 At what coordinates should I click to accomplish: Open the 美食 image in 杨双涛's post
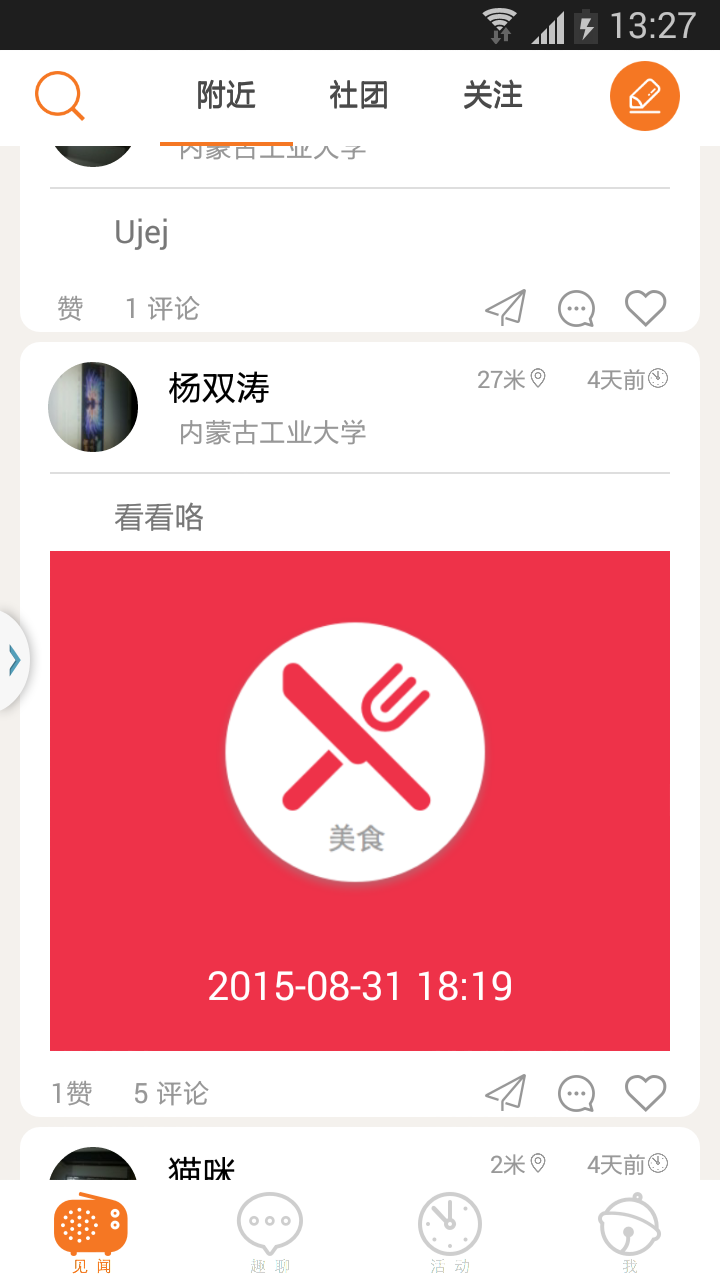[x=360, y=800]
